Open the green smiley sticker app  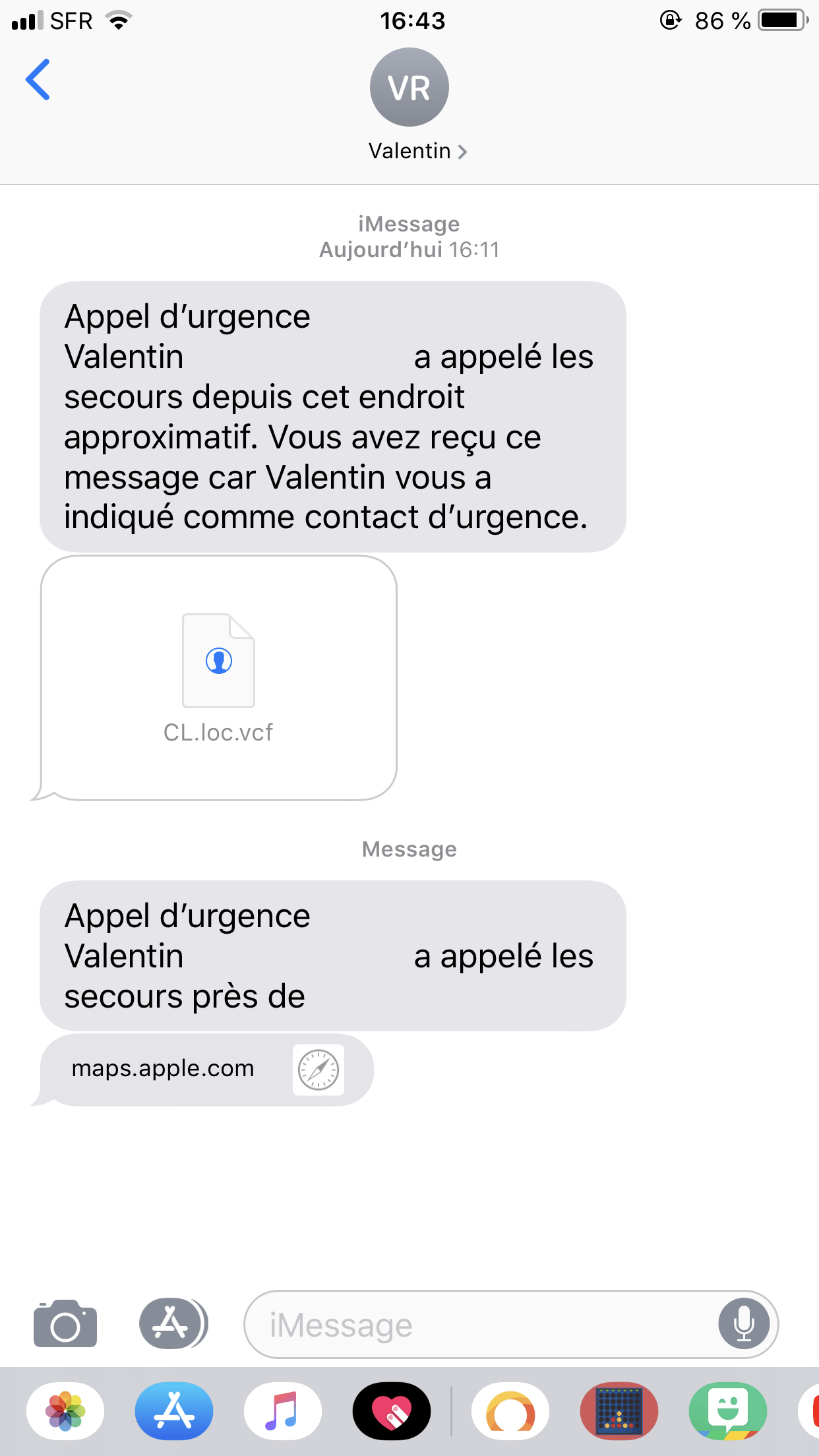tap(728, 1410)
